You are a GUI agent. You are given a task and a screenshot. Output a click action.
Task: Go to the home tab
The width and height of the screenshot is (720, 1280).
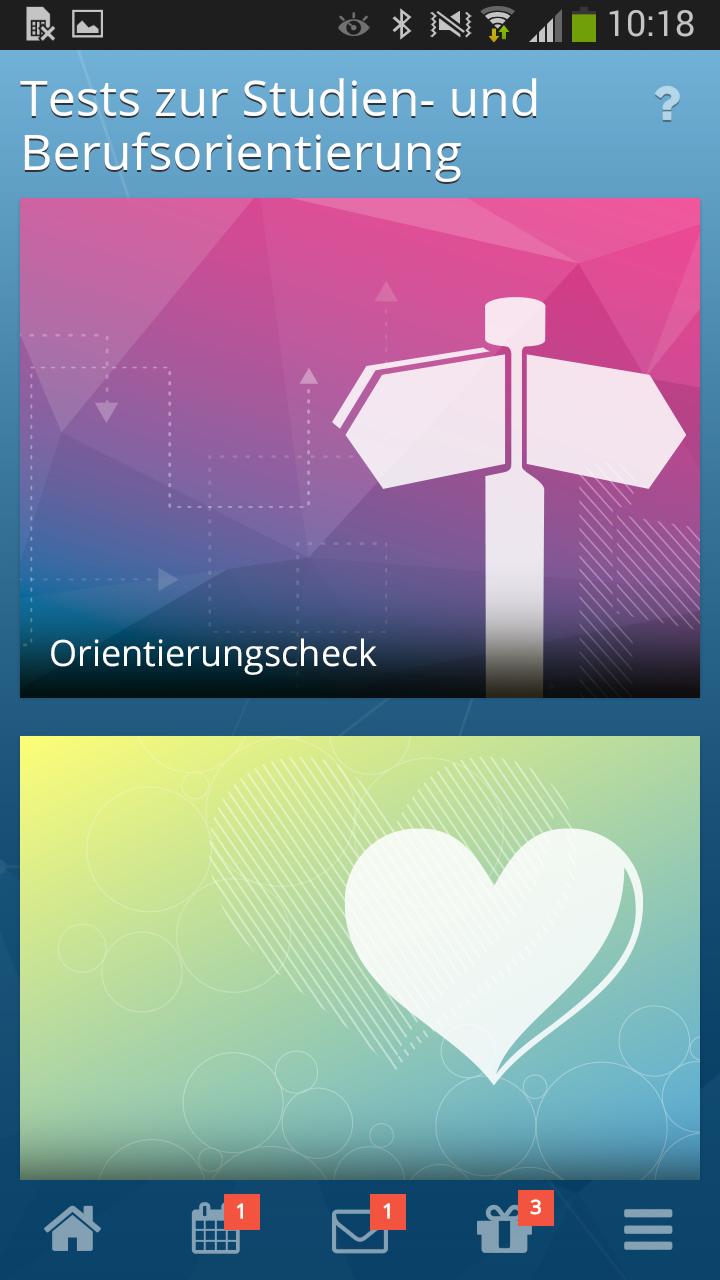pyautogui.click(x=73, y=1229)
